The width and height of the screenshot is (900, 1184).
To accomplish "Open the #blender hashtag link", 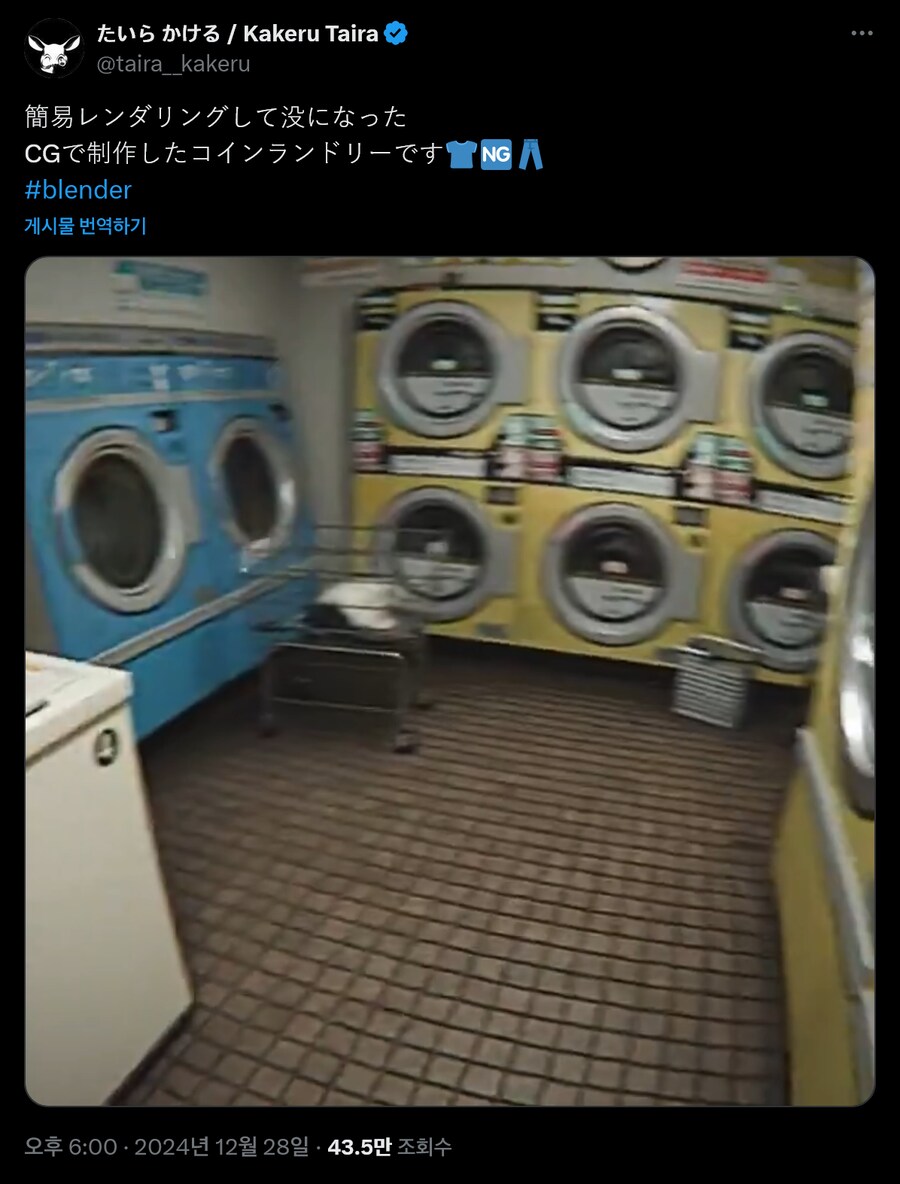I will pos(78,190).
